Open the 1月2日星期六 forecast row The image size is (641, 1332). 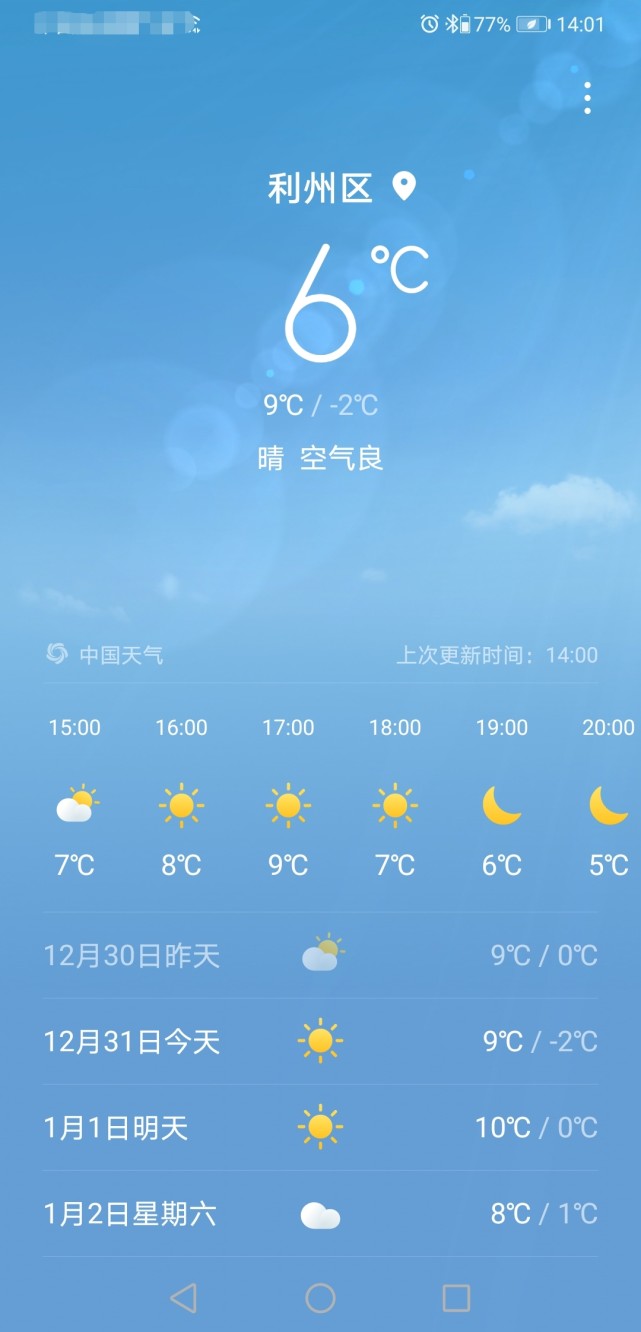pyautogui.click(x=320, y=1215)
